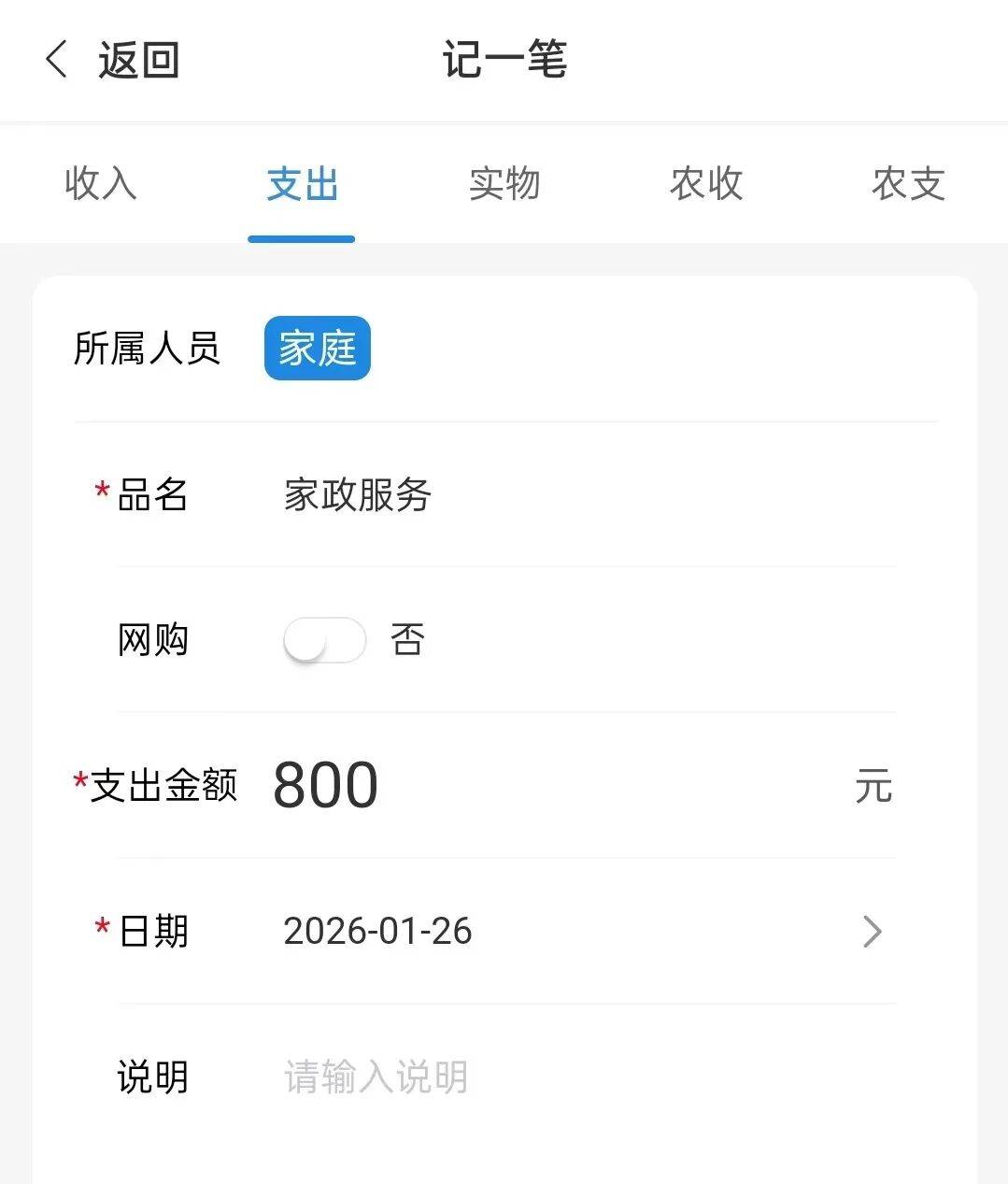Select the 家庭 member chip
This screenshot has width=1008, height=1184.
coord(318,349)
